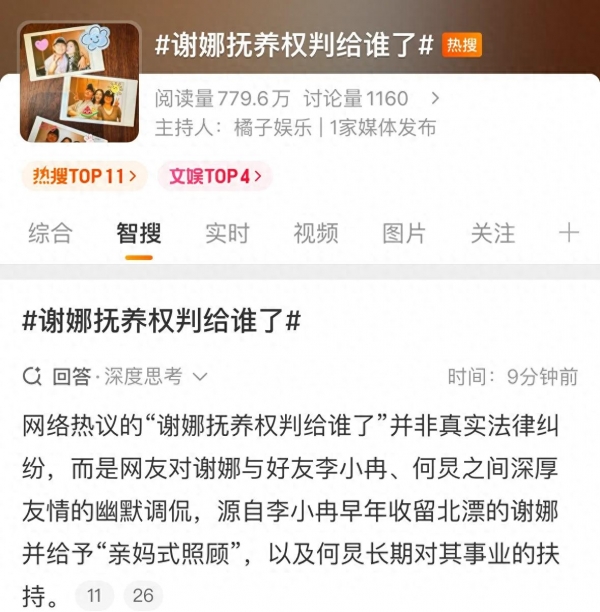Open the 热搜TOP11 ranking chip
Screen dimensions: 600x612
pyautogui.click(x=84, y=176)
